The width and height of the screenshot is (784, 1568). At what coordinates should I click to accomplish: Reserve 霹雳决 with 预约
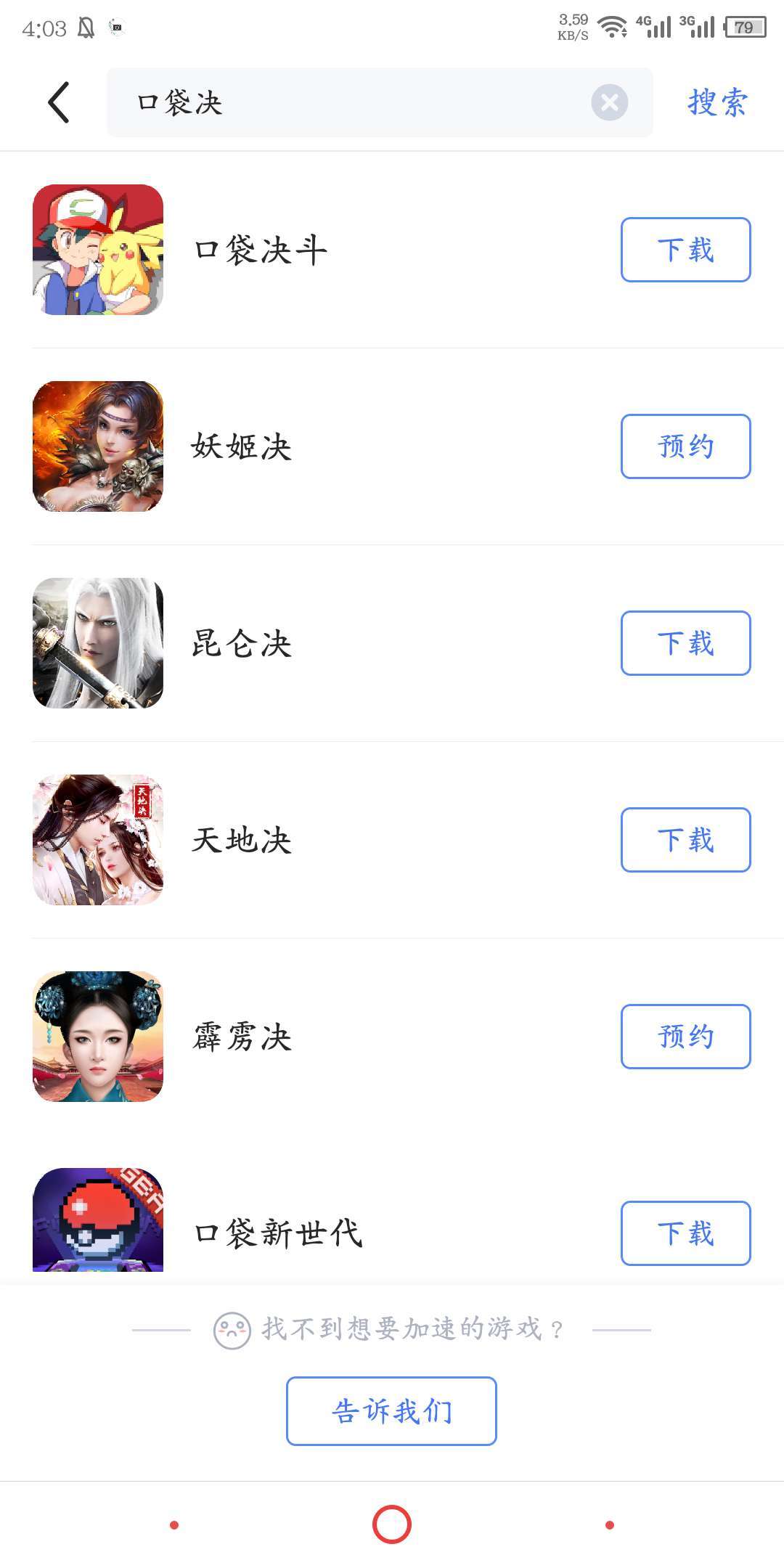coord(685,1037)
